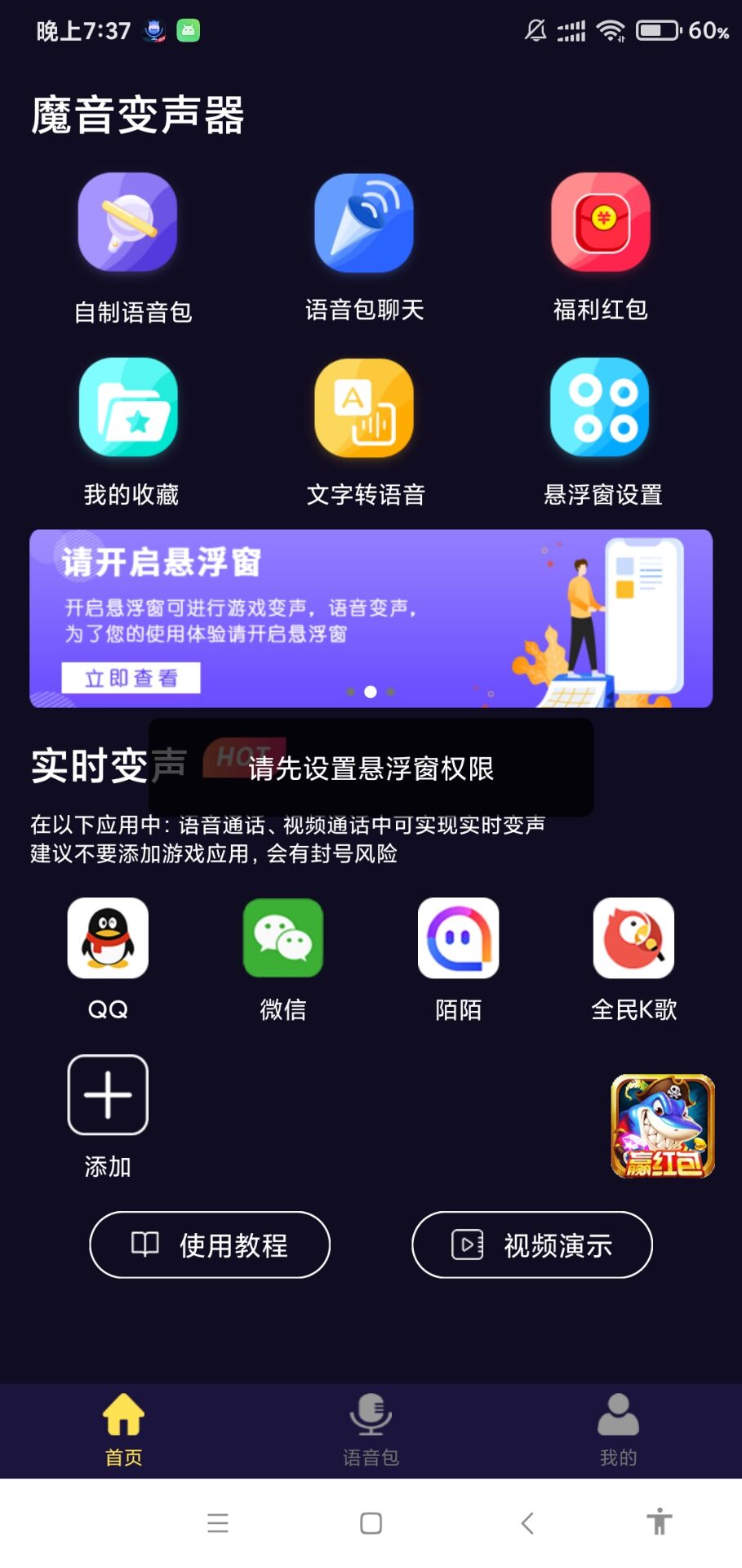
Task: Open 使用教程 tutorial
Action: 210,1245
